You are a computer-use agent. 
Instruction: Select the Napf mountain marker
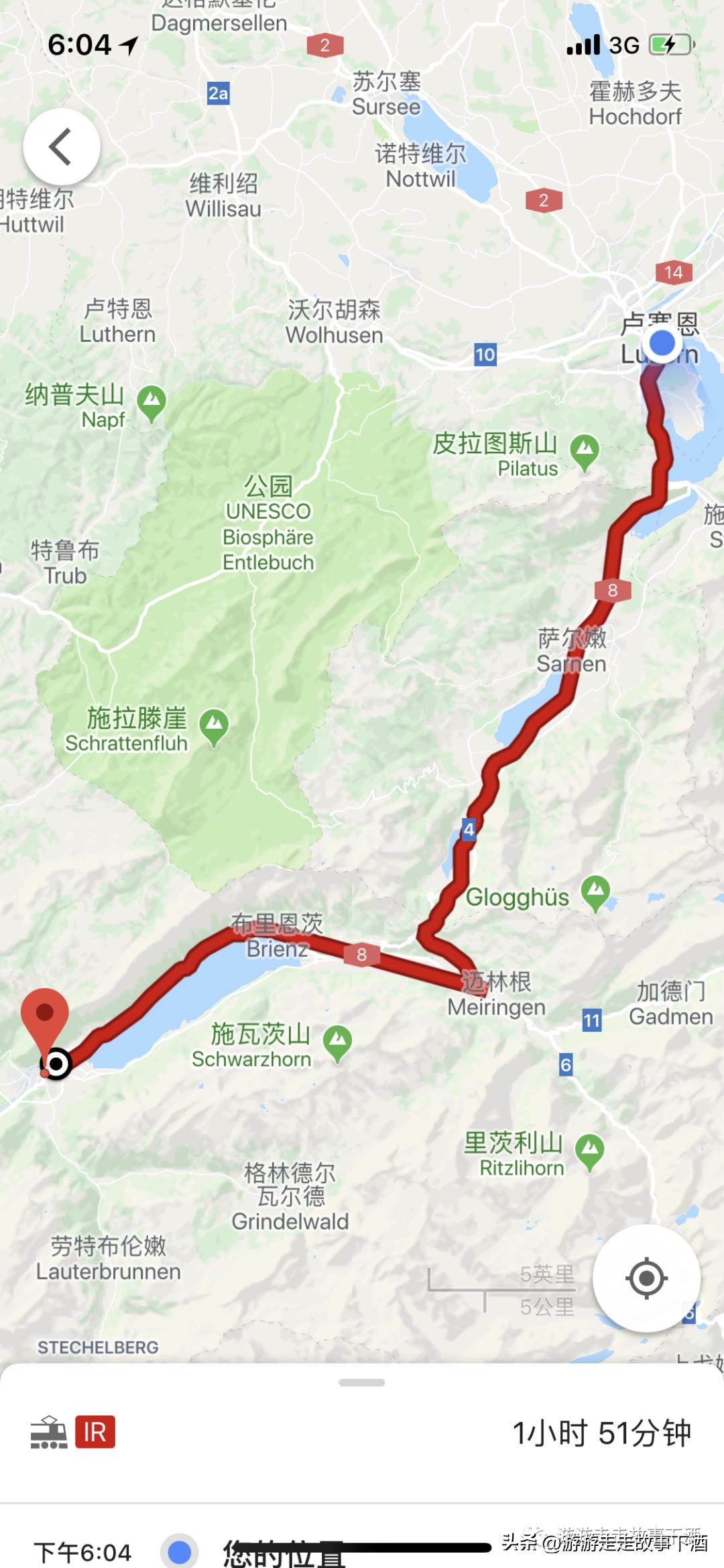click(152, 402)
